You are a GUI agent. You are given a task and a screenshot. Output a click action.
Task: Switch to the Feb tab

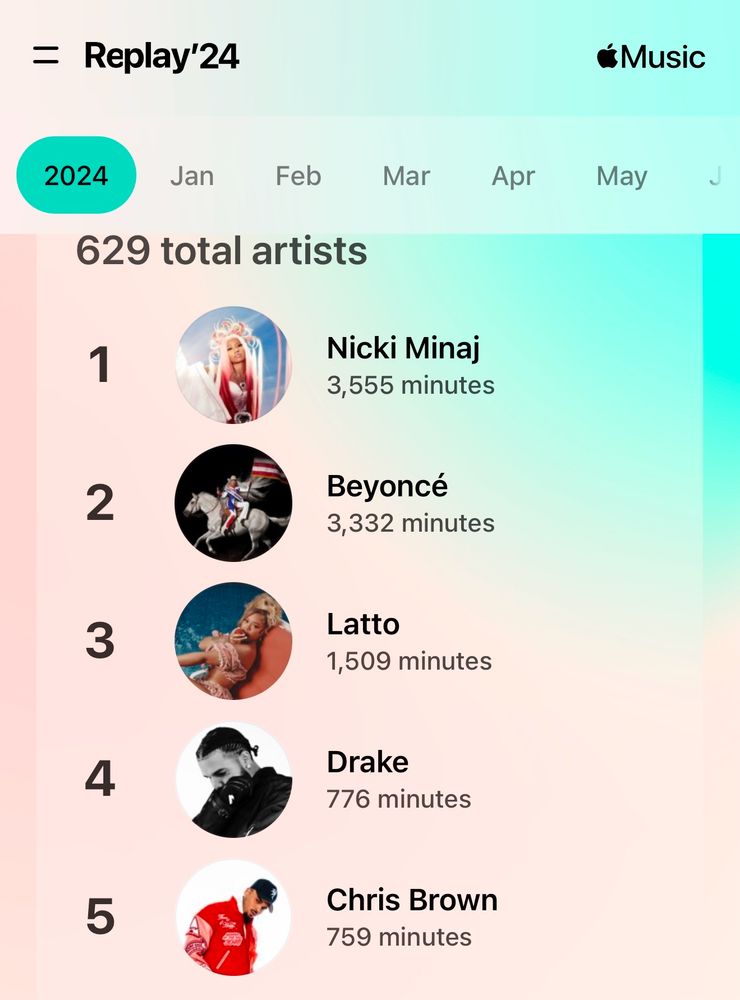point(298,176)
